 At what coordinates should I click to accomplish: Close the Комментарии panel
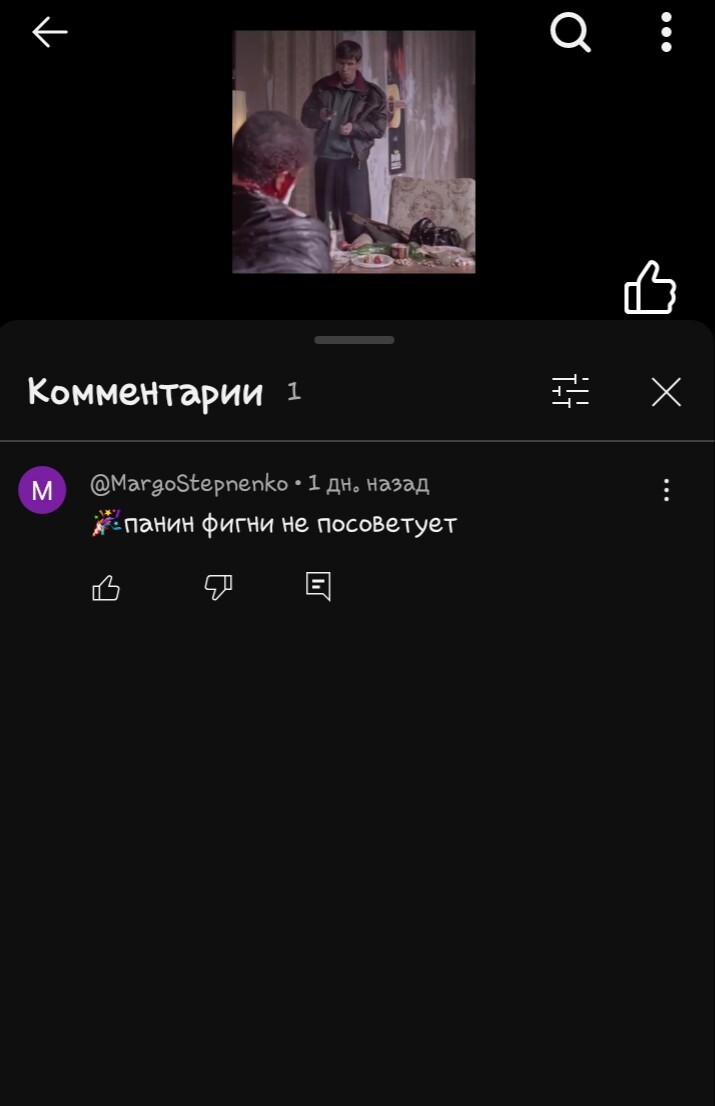pyautogui.click(x=666, y=392)
